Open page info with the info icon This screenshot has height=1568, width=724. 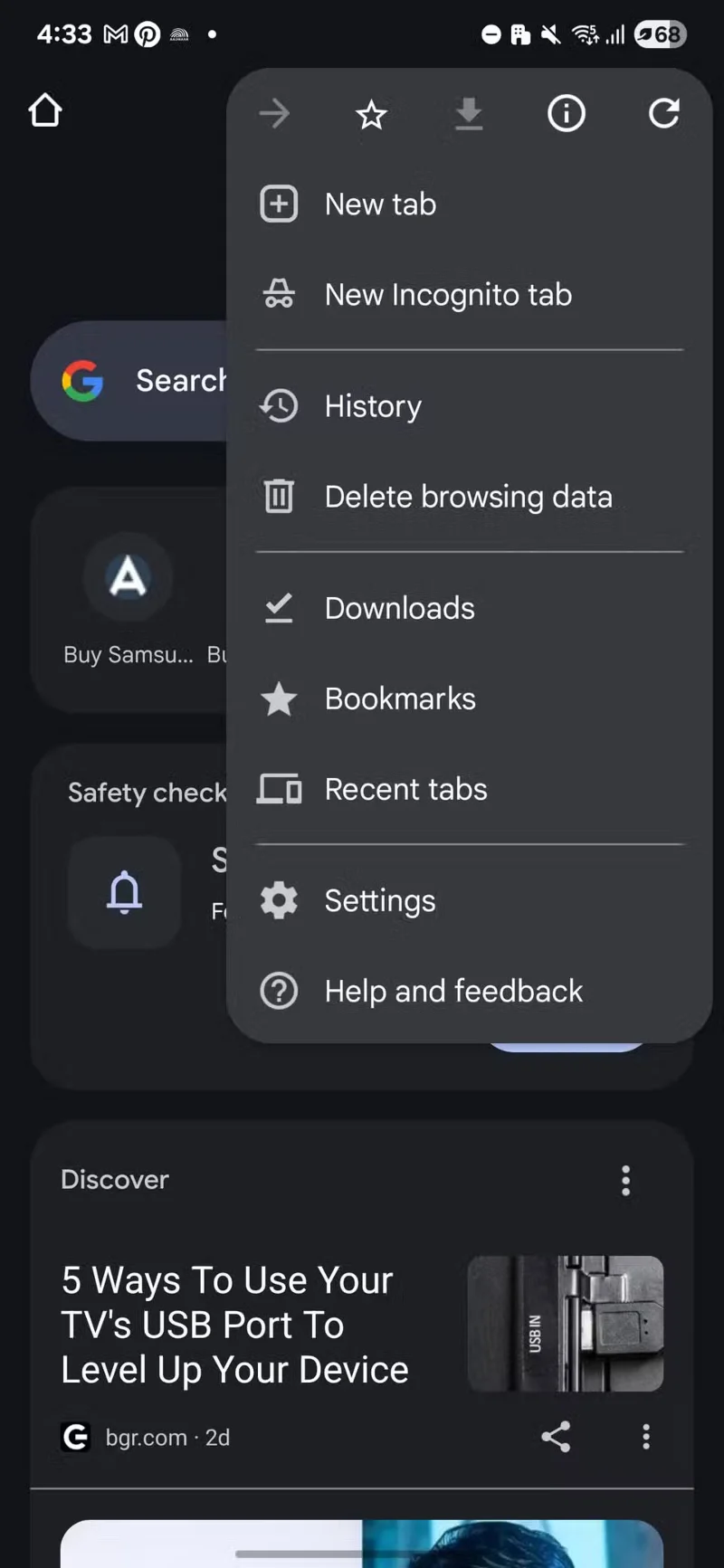[x=567, y=114]
